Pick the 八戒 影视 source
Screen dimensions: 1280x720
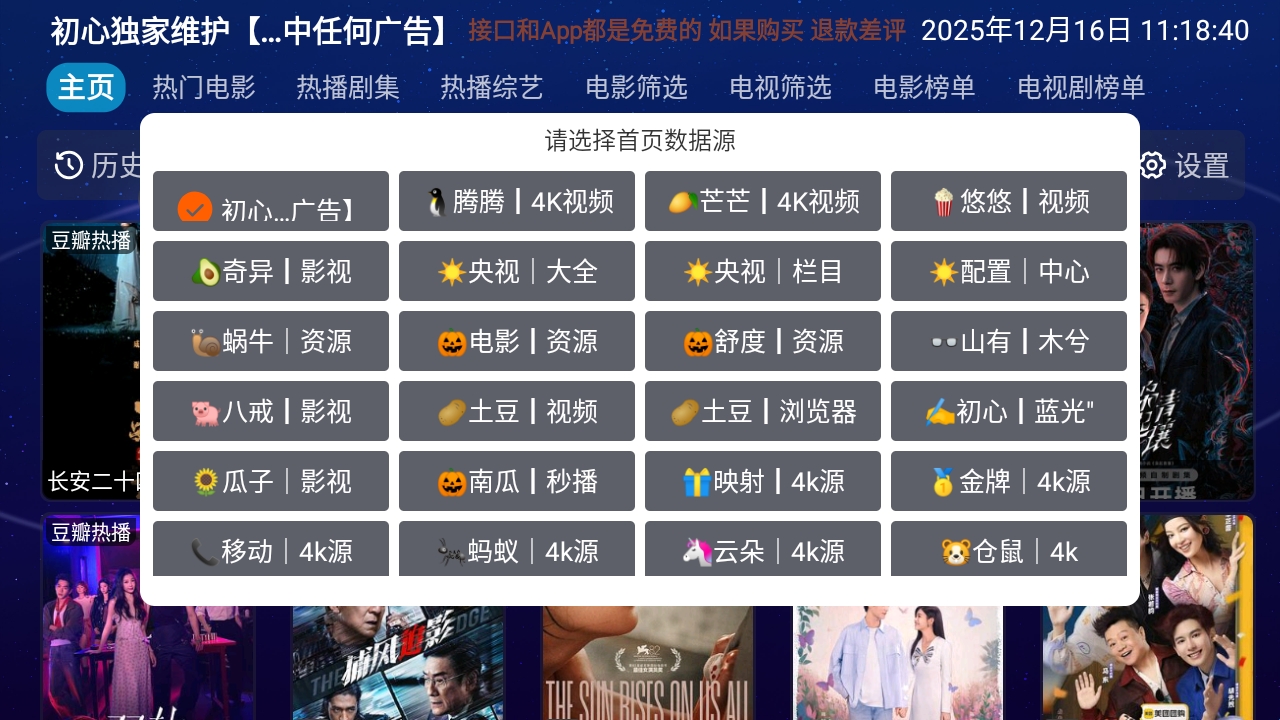pos(271,411)
